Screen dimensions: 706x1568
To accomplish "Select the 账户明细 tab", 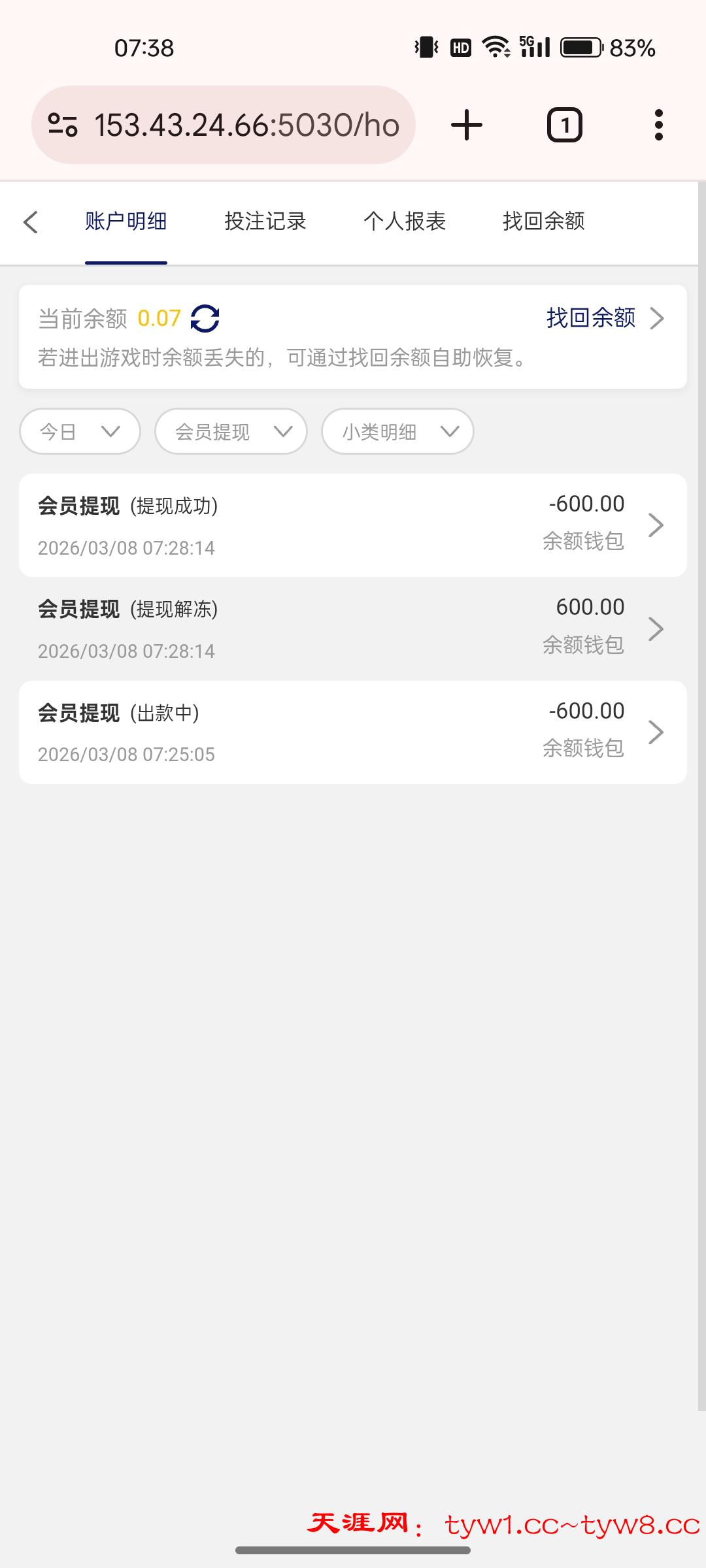I will tap(126, 222).
